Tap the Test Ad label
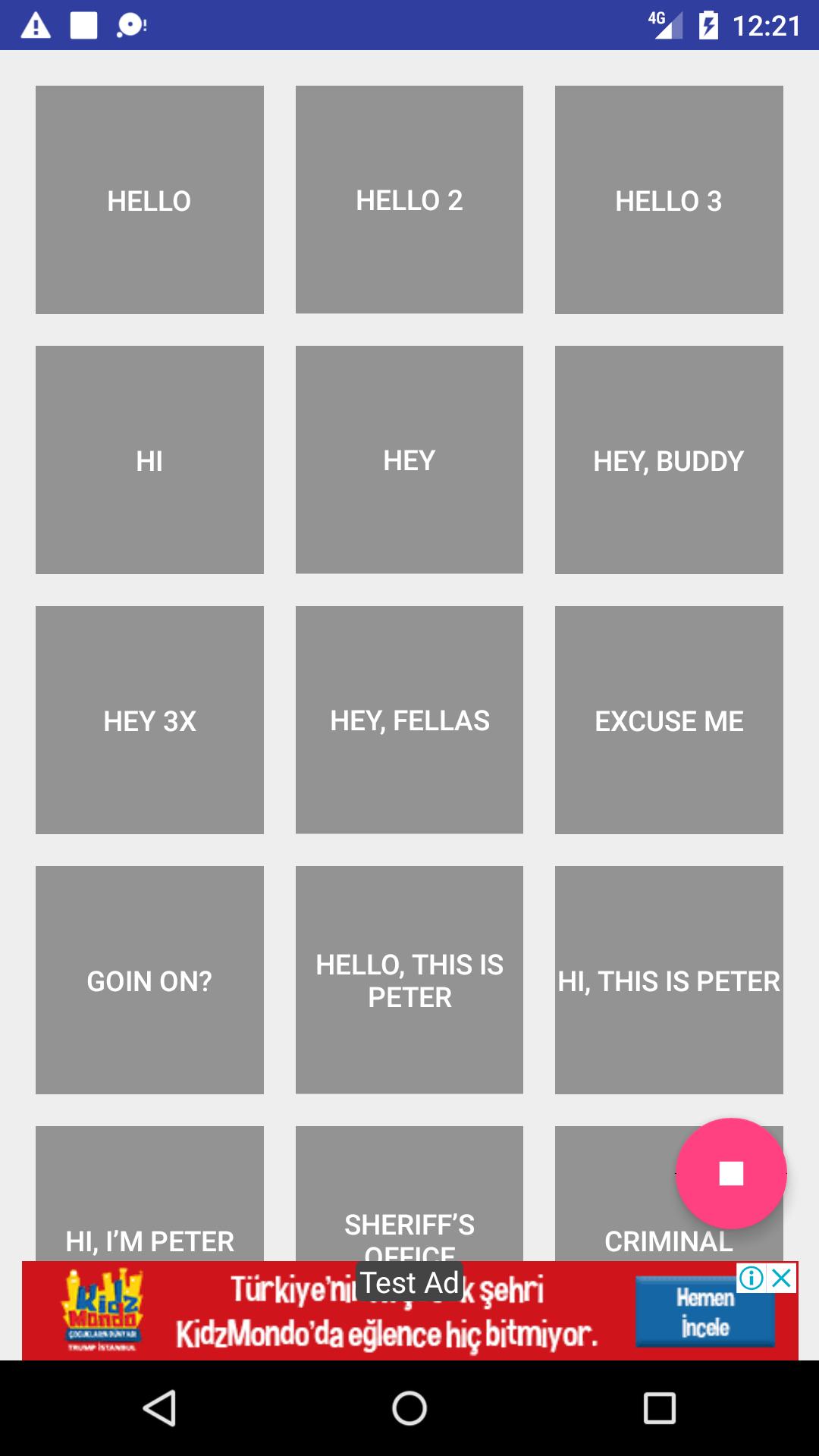Image resolution: width=819 pixels, height=1456 pixels. click(409, 1282)
